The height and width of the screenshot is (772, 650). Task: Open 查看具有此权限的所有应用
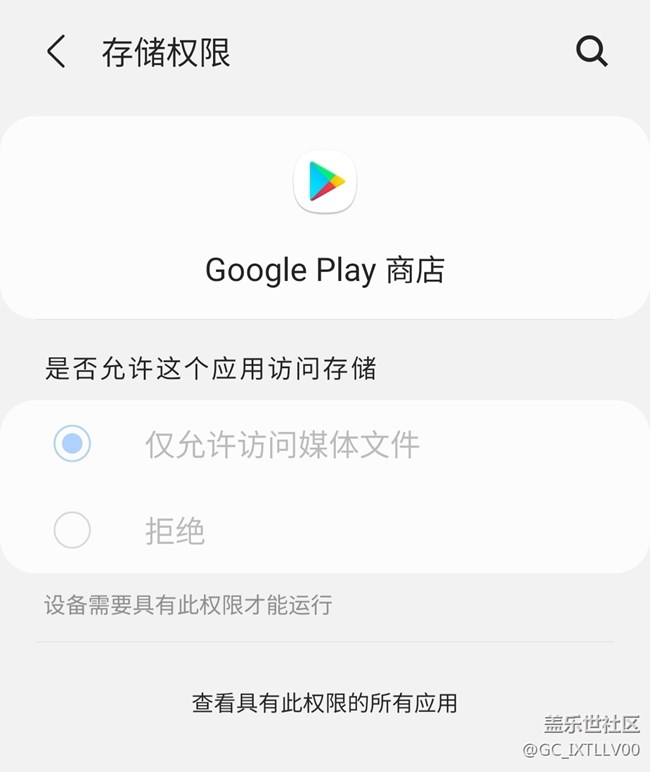point(324,703)
